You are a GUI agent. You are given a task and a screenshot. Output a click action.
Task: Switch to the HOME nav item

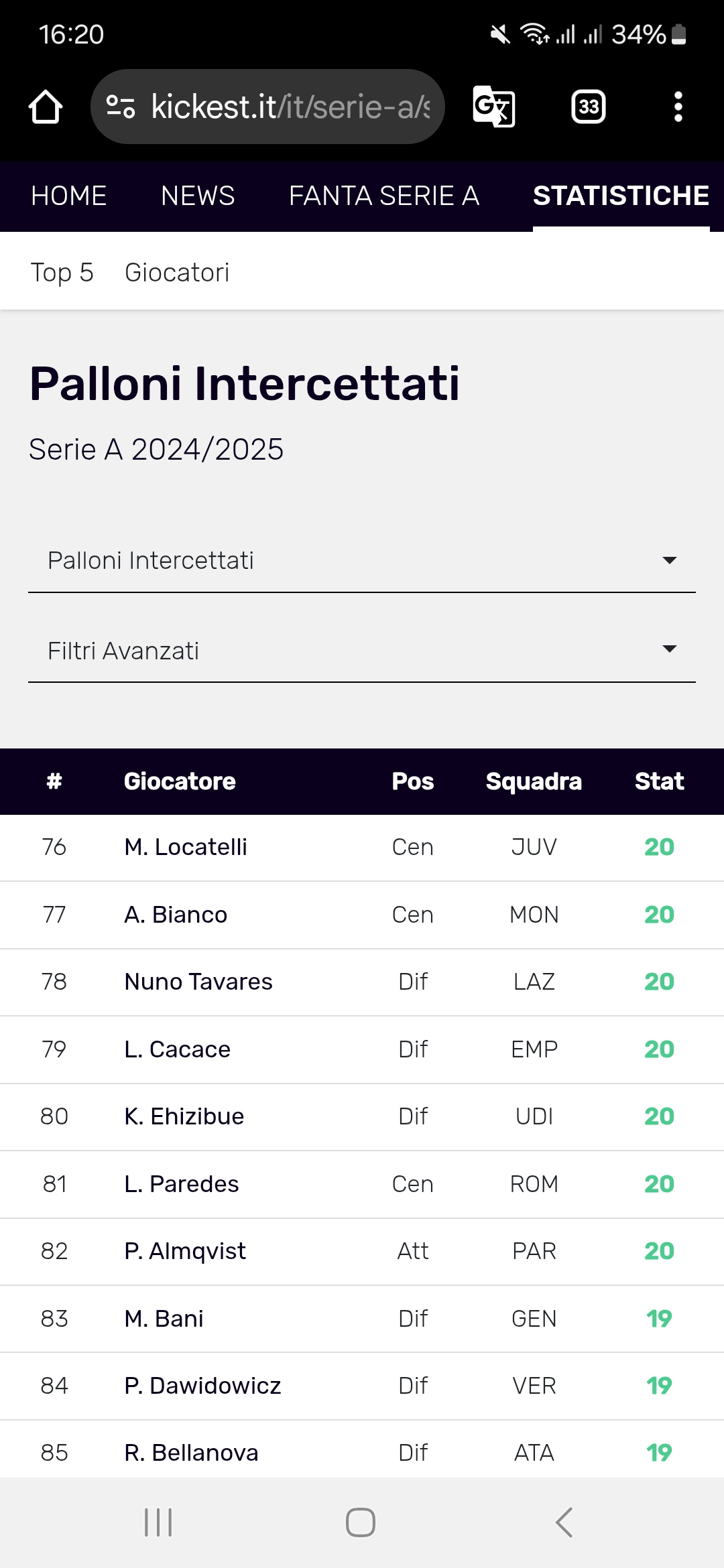pyautogui.click(x=69, y=196)
